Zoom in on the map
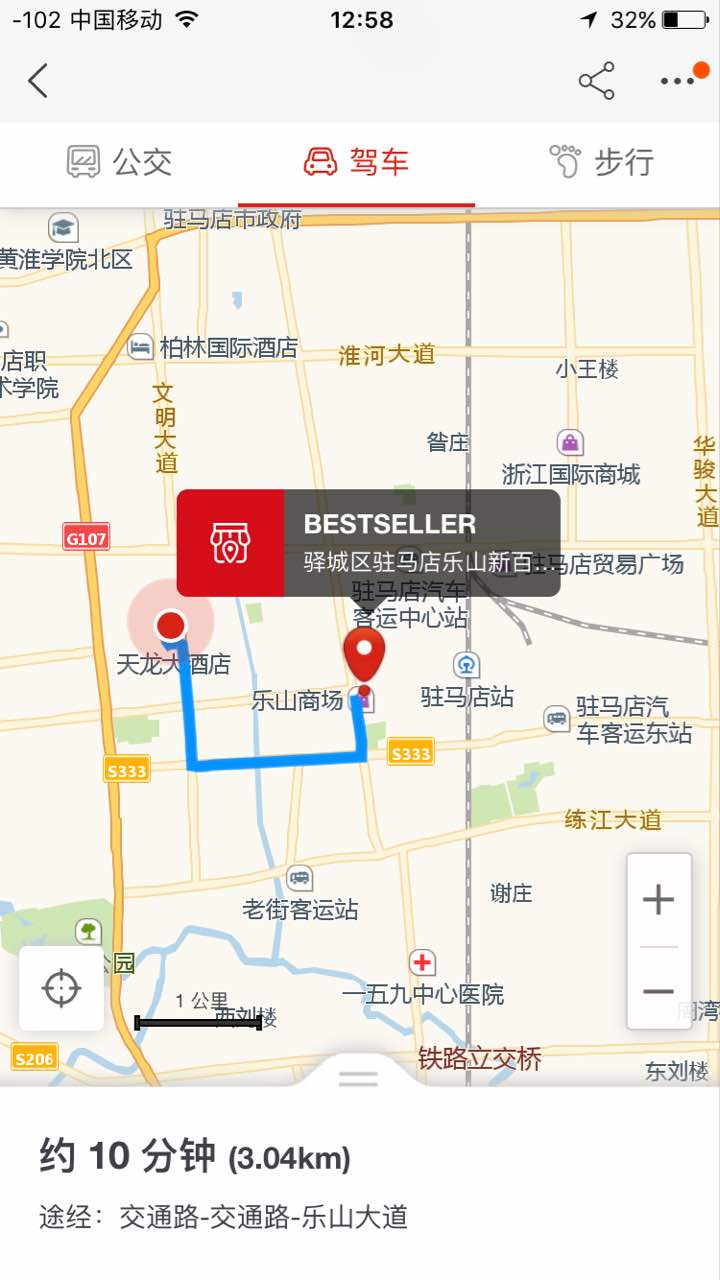The image size is (720, 1280). point(658,900)
